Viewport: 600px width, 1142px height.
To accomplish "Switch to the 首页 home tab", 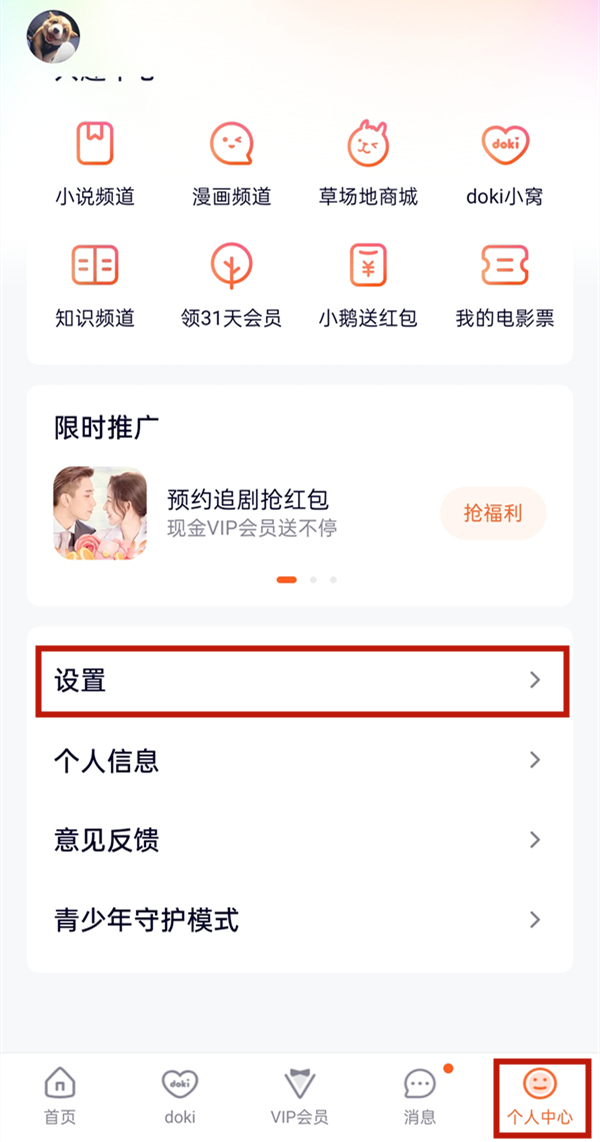I will tap(60, 1095).
